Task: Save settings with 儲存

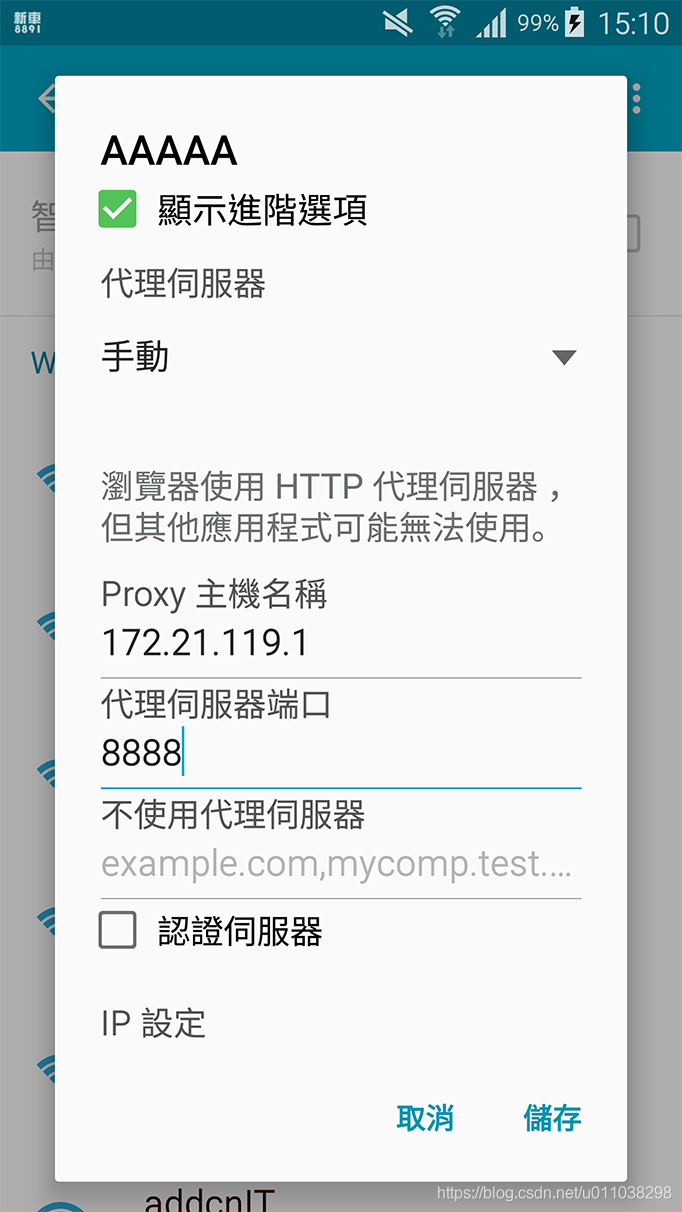Action: 552,1118
